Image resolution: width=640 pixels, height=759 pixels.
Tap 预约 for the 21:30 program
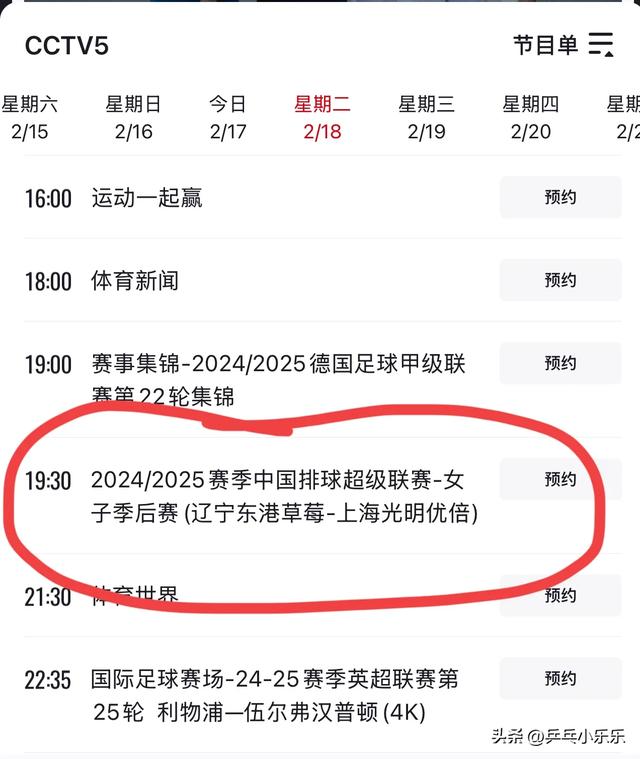560,596
